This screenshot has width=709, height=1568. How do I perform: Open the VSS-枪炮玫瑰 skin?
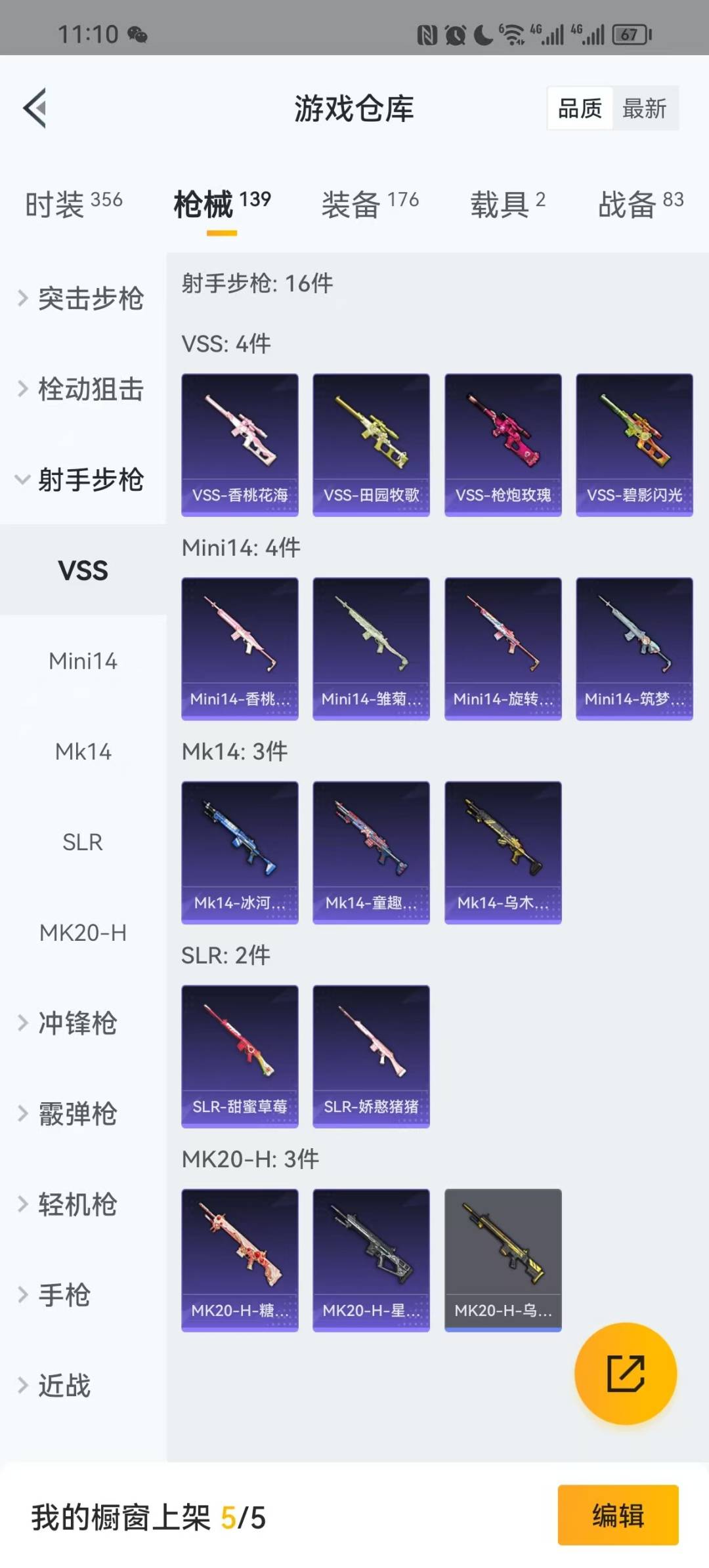click(x=503, y=445)
